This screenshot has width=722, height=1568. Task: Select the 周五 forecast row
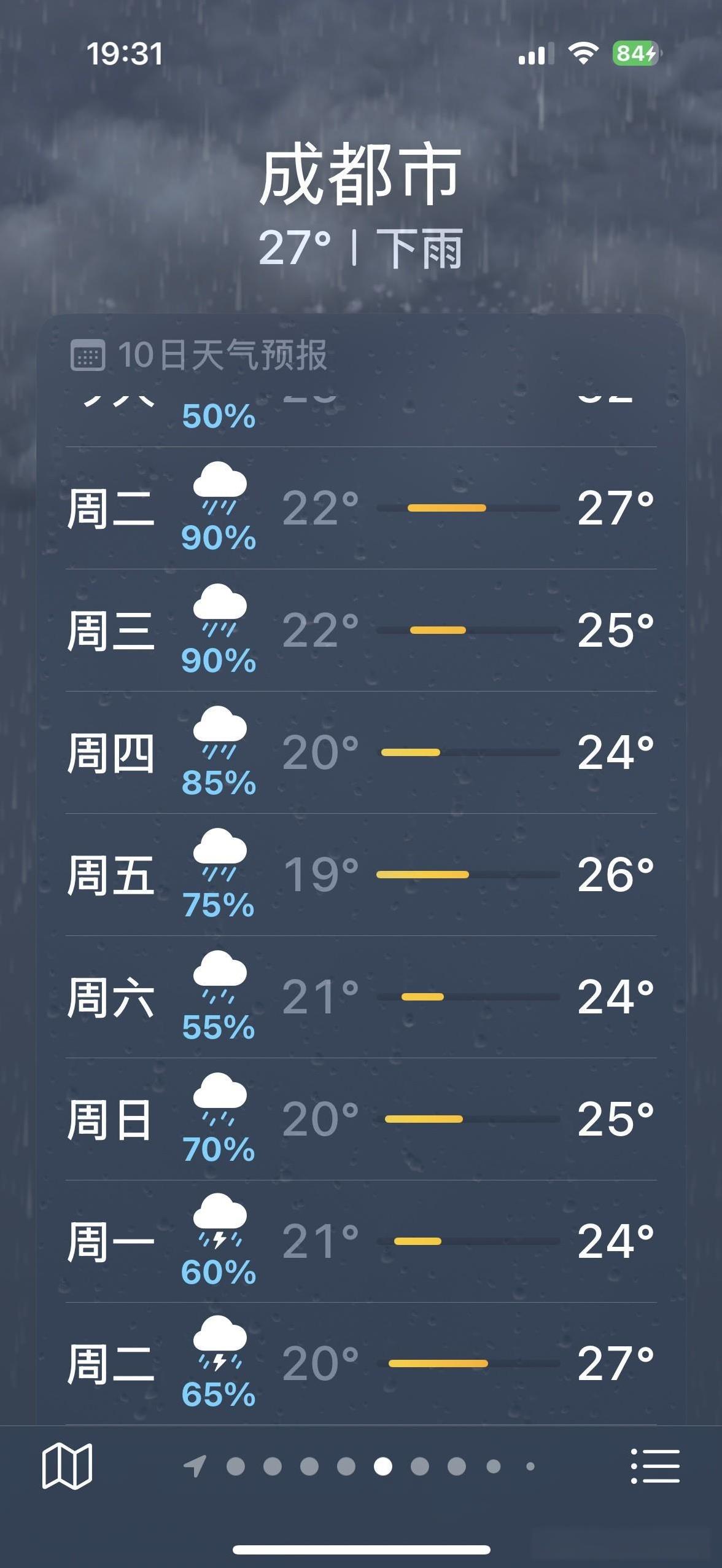pos(361,875)
